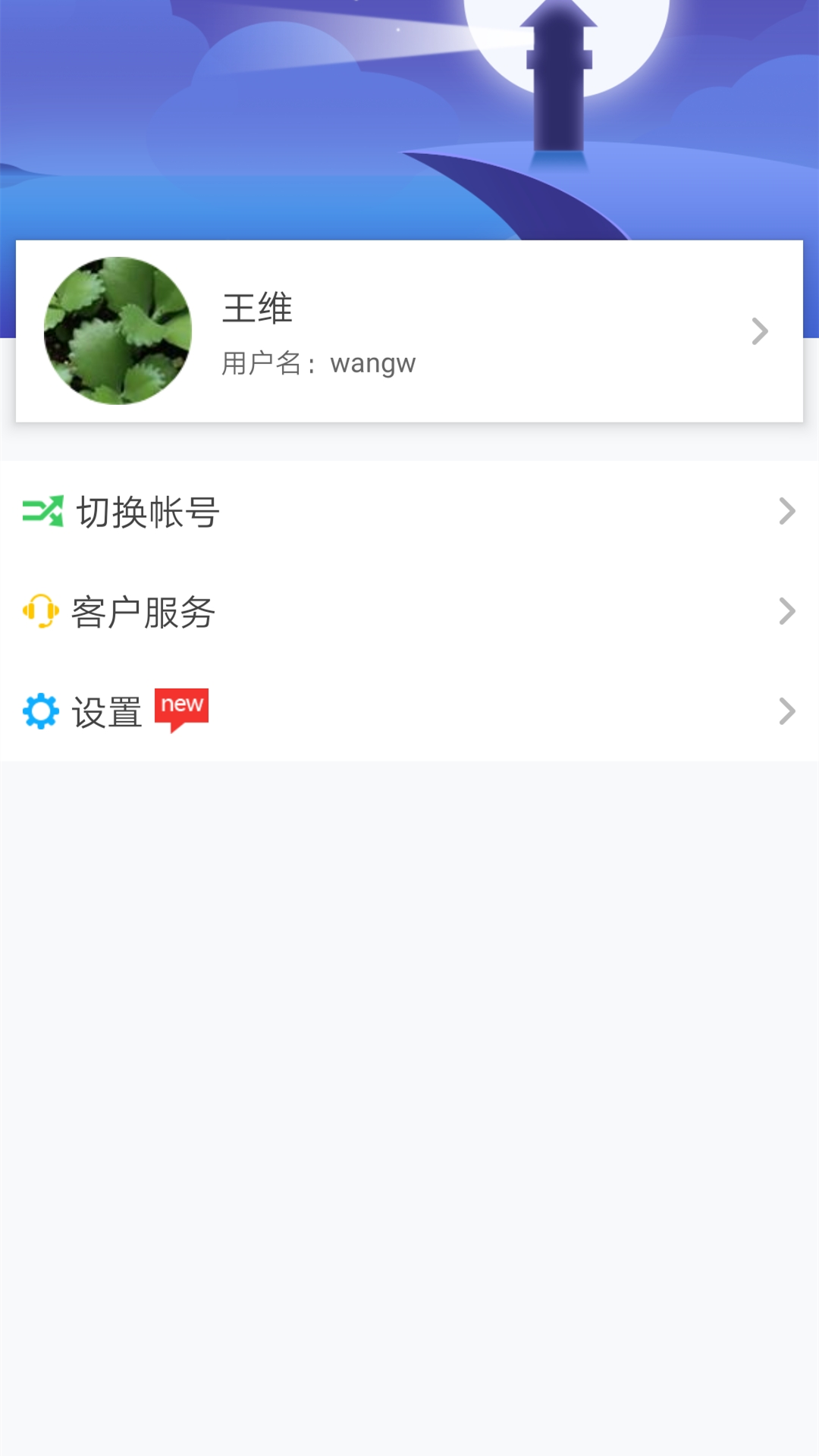
Task: Open the 设置 menu item
Action: [106, 711]
